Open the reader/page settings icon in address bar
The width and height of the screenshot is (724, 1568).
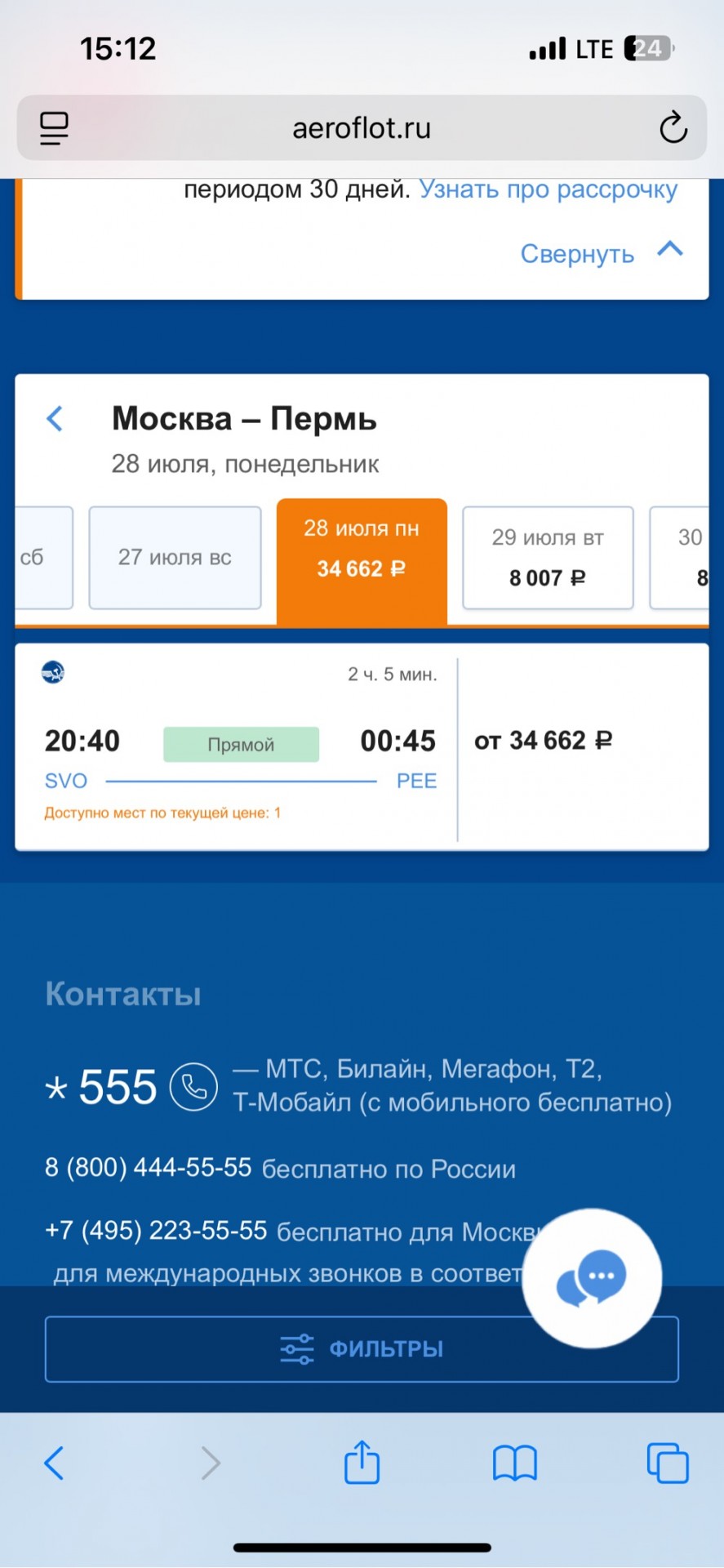tap(54, 128)
